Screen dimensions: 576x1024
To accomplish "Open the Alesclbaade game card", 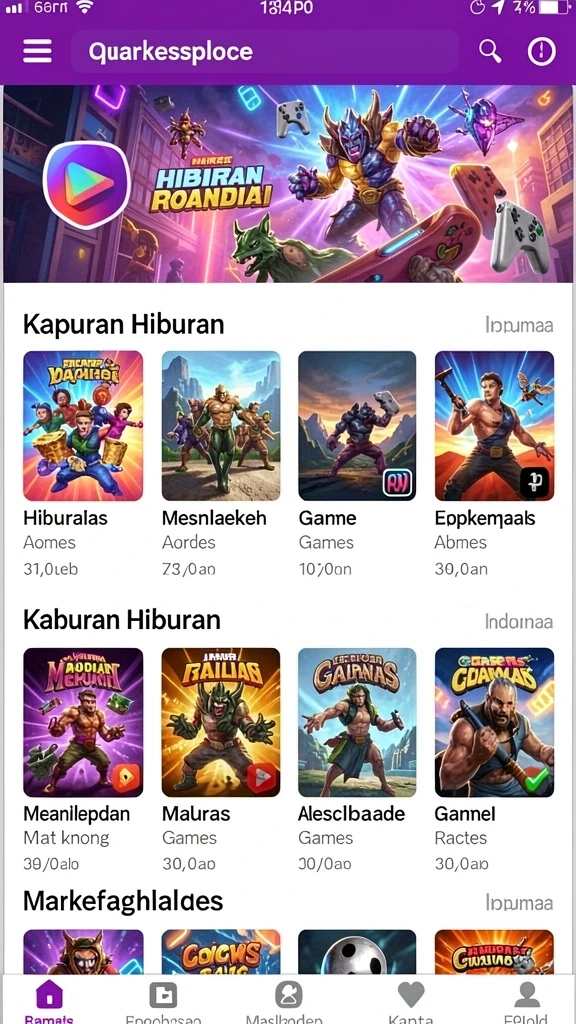I will pos(357,760).
